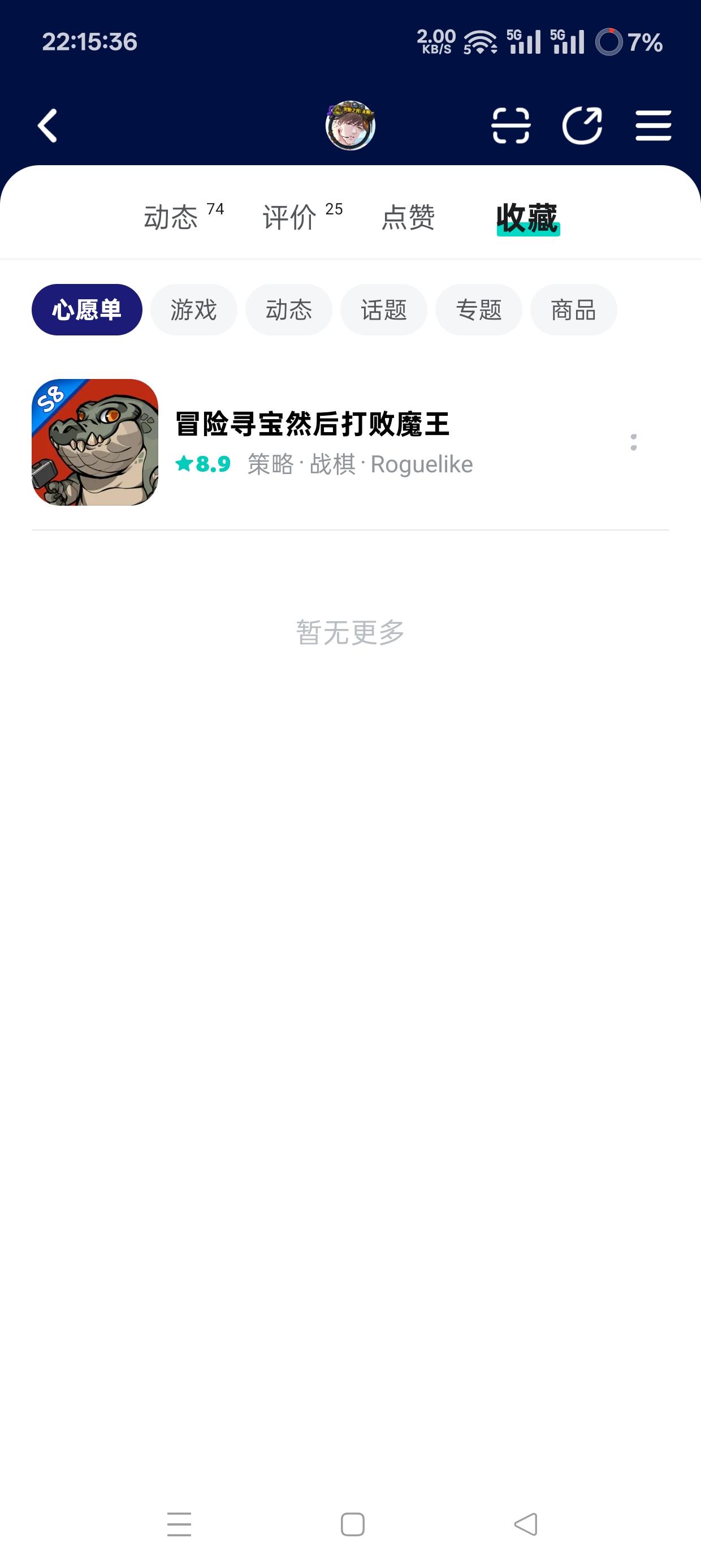Activate the 商品 filter

pos(573,309)
